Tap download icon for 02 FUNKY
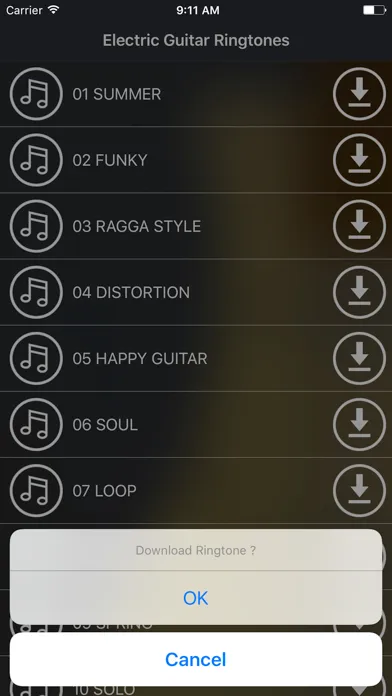This screenshot has height=696, width=392. [359, 160]
